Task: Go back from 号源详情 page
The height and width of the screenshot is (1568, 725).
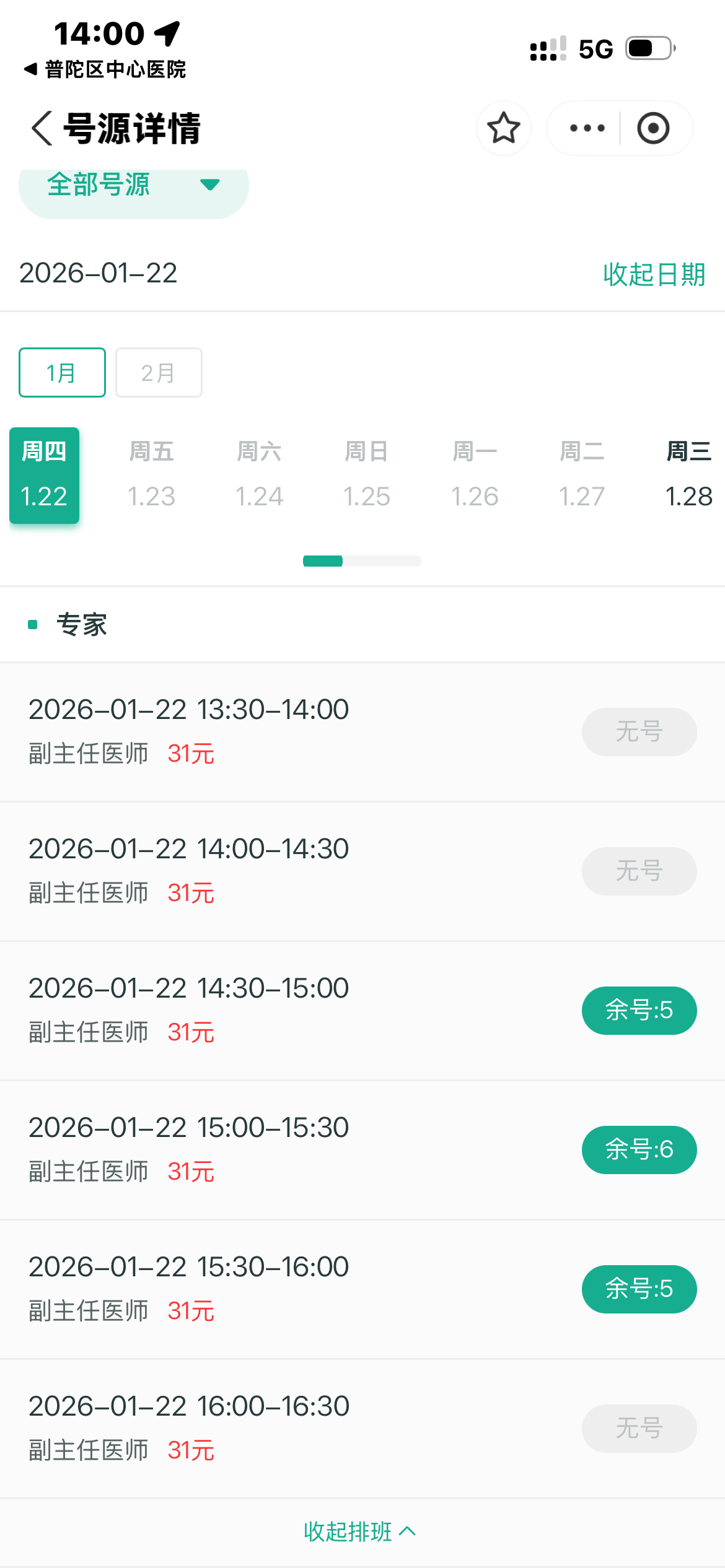Action: pos(41,129)
